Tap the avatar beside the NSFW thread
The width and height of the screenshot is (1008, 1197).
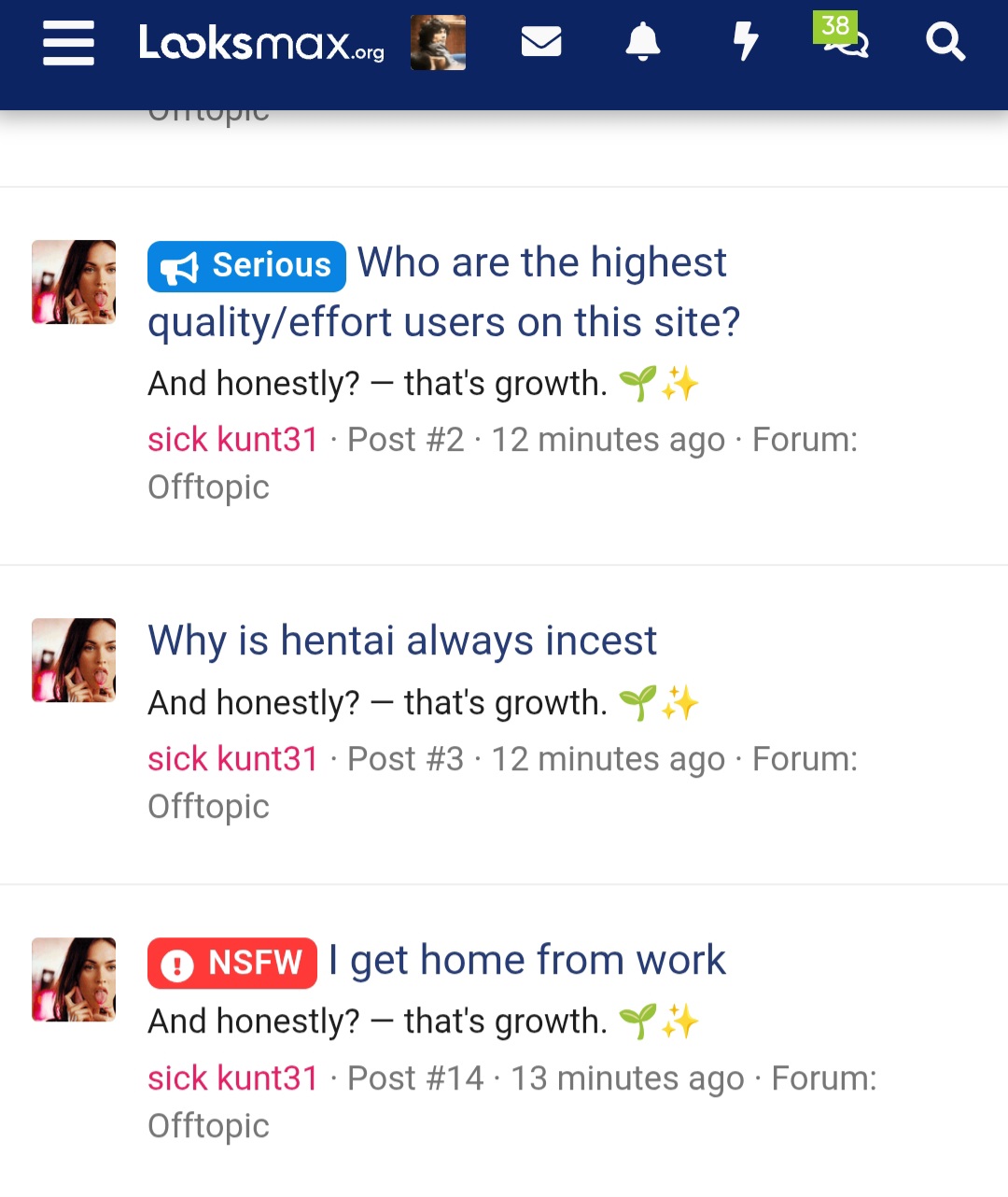coord(74,979)
